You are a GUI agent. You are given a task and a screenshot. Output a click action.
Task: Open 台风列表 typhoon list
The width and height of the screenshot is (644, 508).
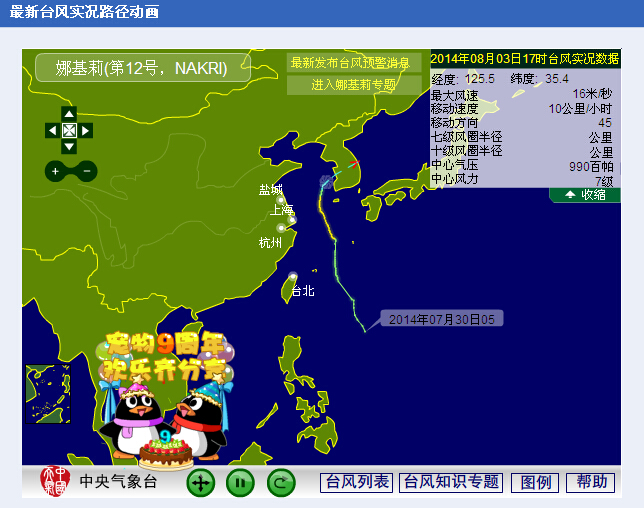pos(356,482)
